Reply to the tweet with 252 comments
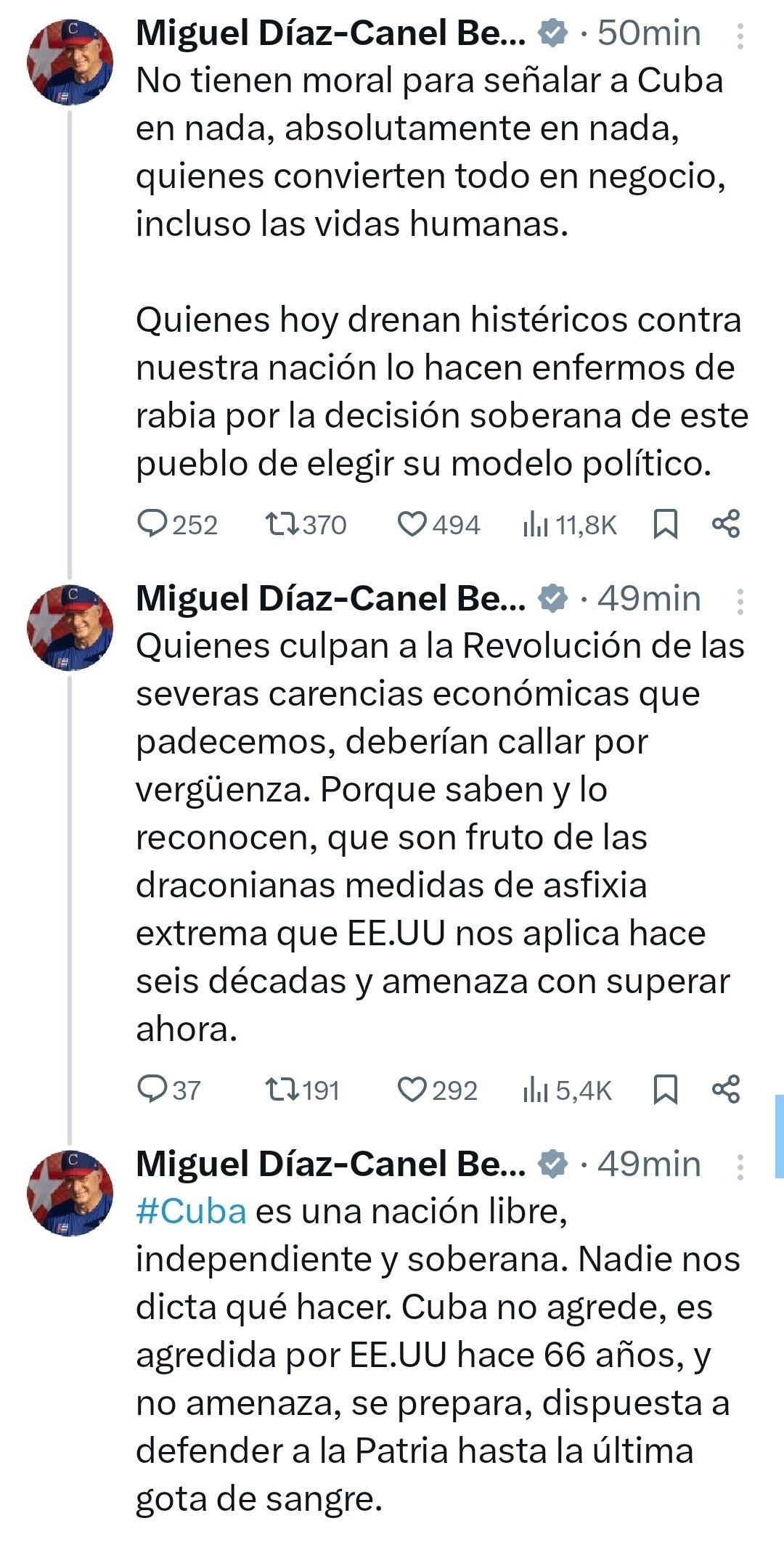The image size is (784, 1550). click(x=152, y=523)
